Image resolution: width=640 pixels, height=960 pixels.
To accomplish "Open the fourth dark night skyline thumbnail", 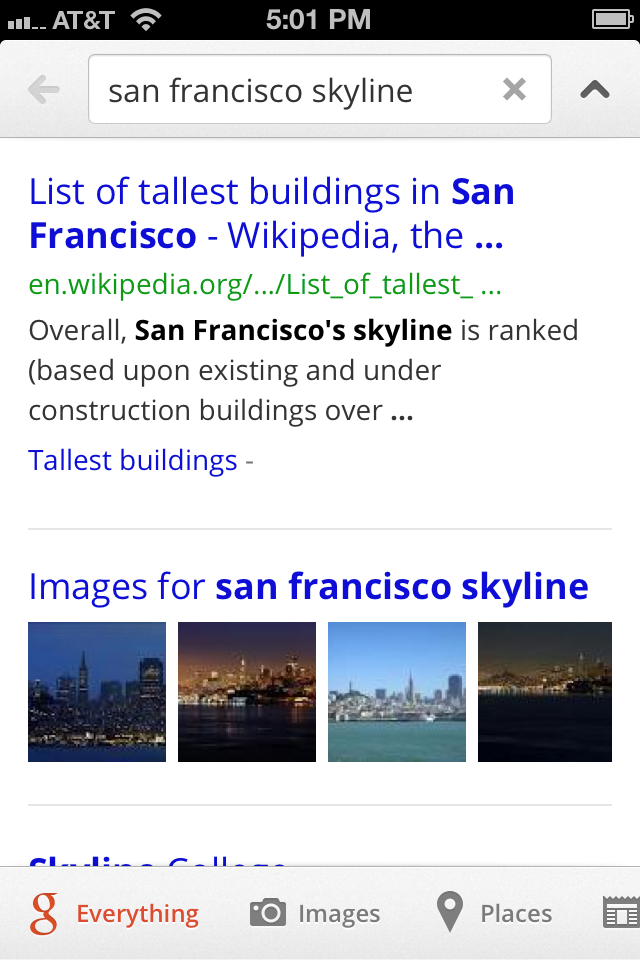I will [545, 692].
